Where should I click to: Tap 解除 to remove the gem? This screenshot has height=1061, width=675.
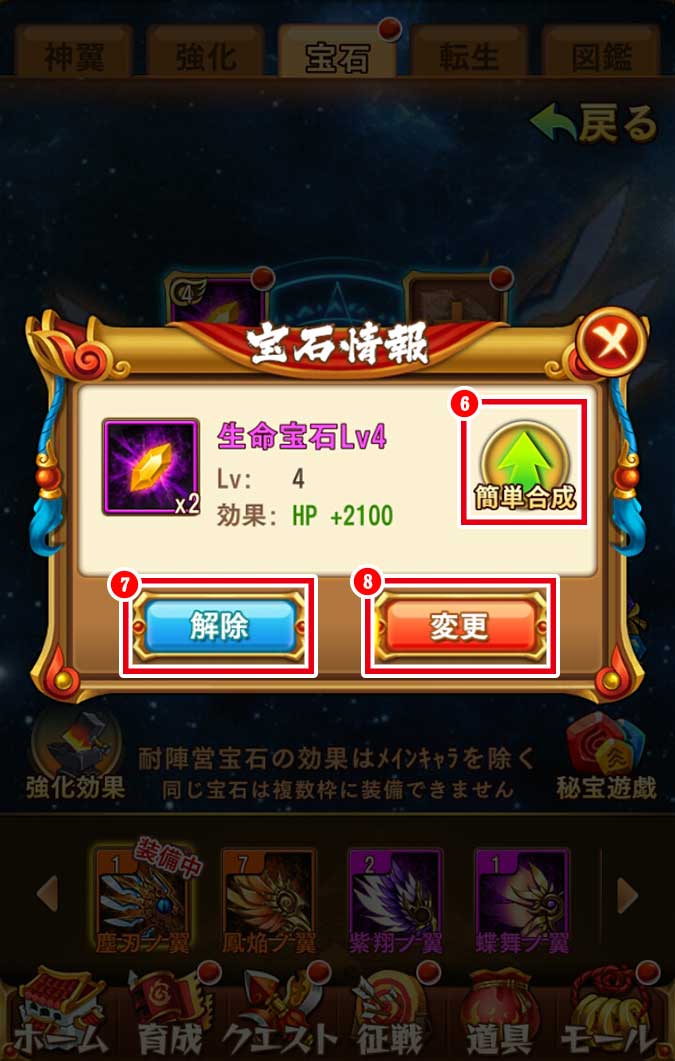[219, 626]
